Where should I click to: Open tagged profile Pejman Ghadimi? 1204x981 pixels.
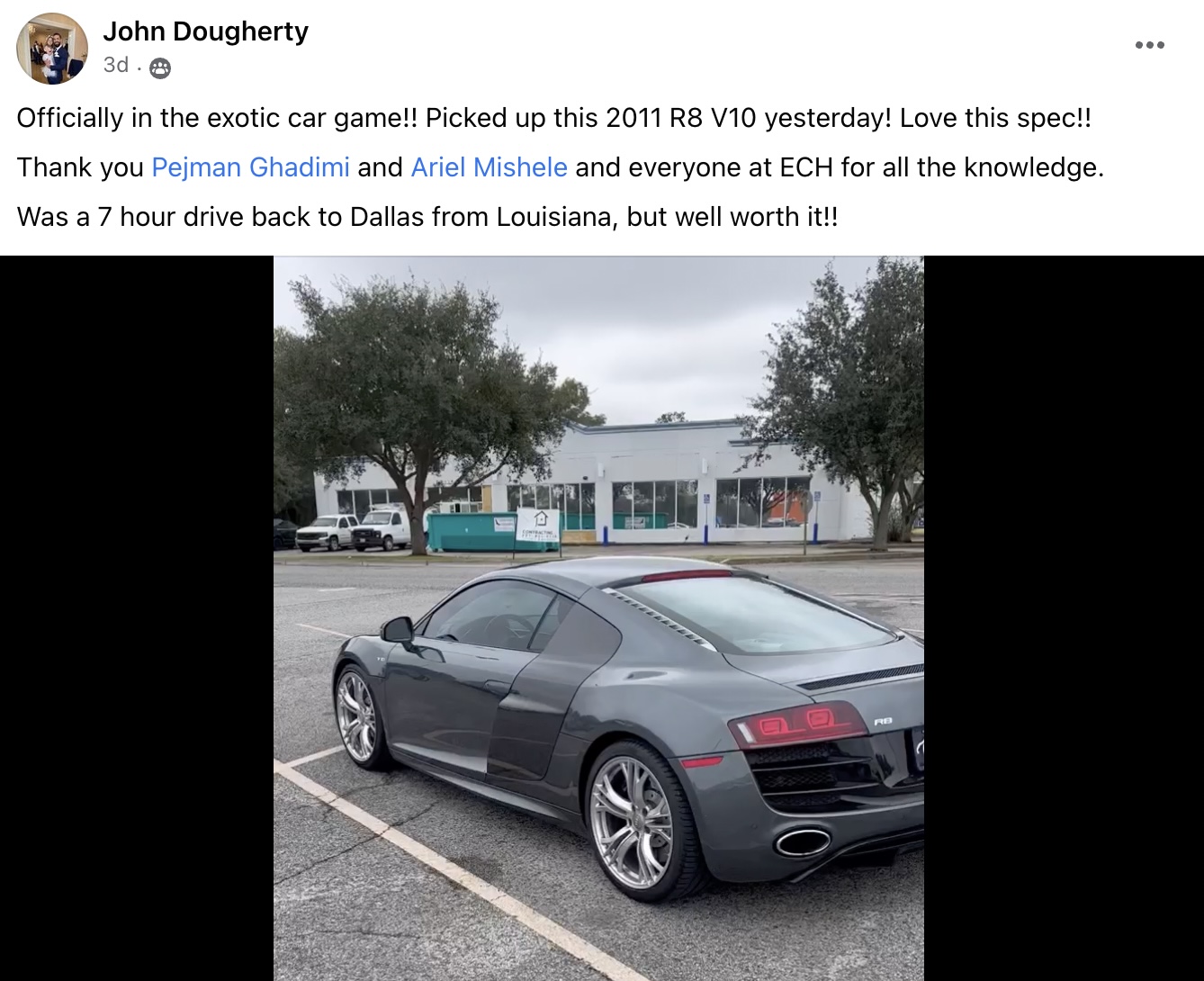[x=250, y=167]
